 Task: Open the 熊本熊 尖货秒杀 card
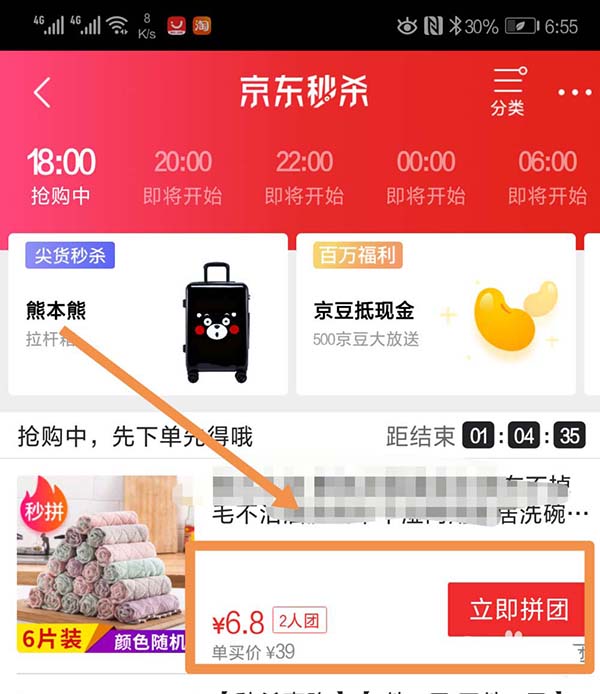point(147,314)
